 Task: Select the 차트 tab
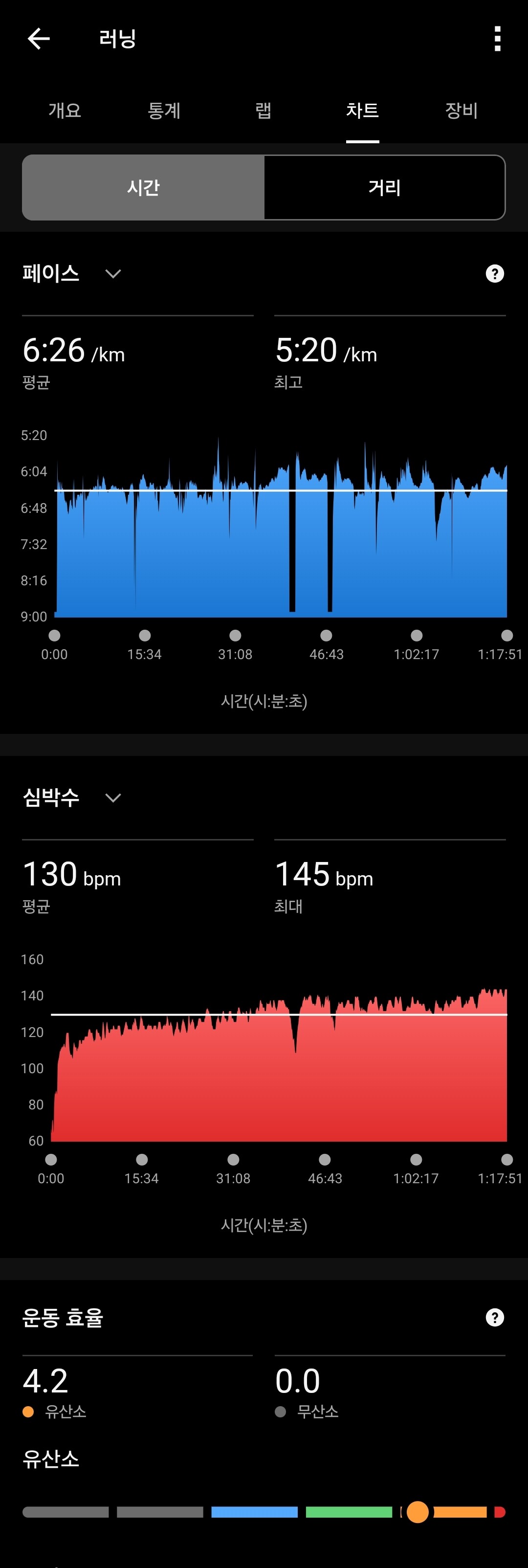click(363, 110)
